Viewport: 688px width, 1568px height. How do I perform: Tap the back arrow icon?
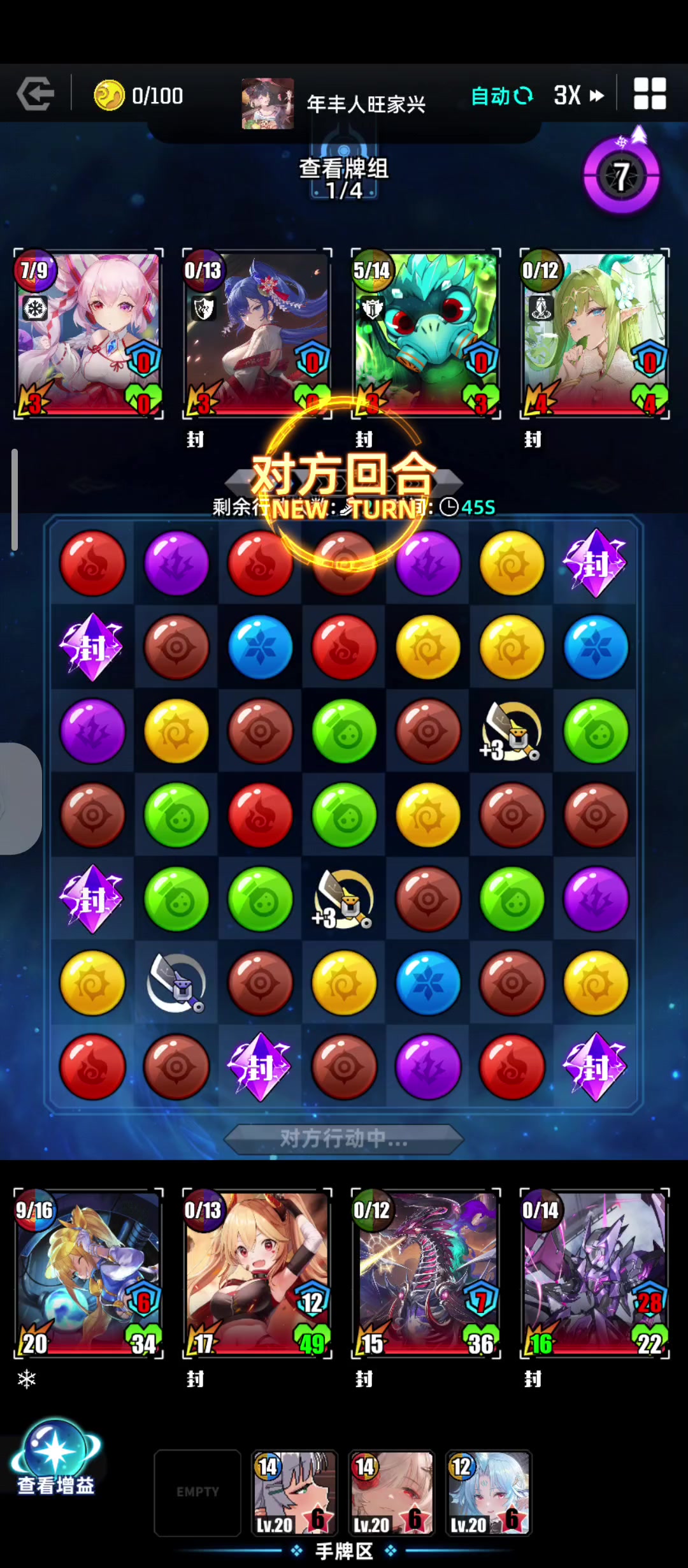coord(36,94)
